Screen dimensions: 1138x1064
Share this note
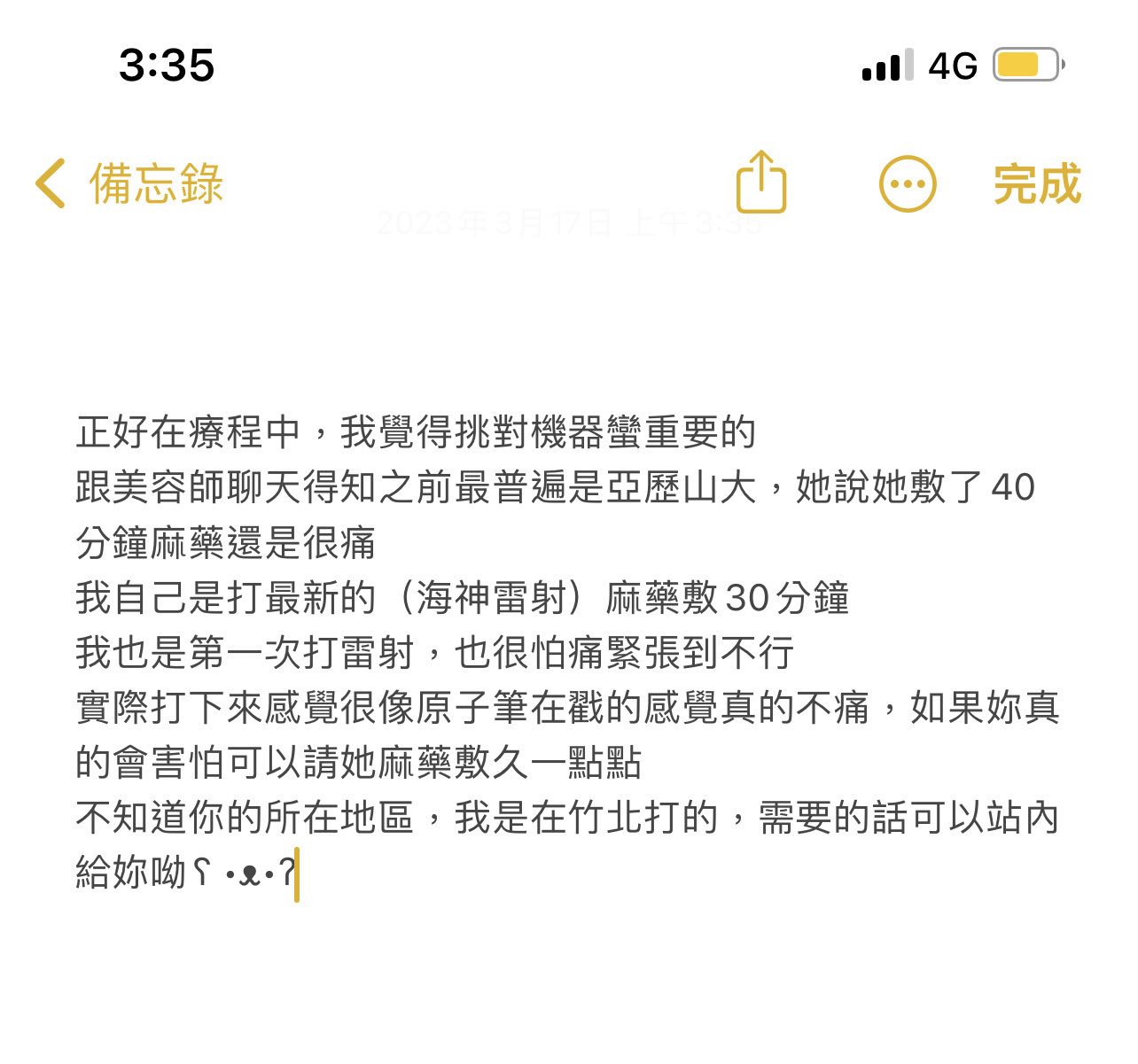(761, 183)
